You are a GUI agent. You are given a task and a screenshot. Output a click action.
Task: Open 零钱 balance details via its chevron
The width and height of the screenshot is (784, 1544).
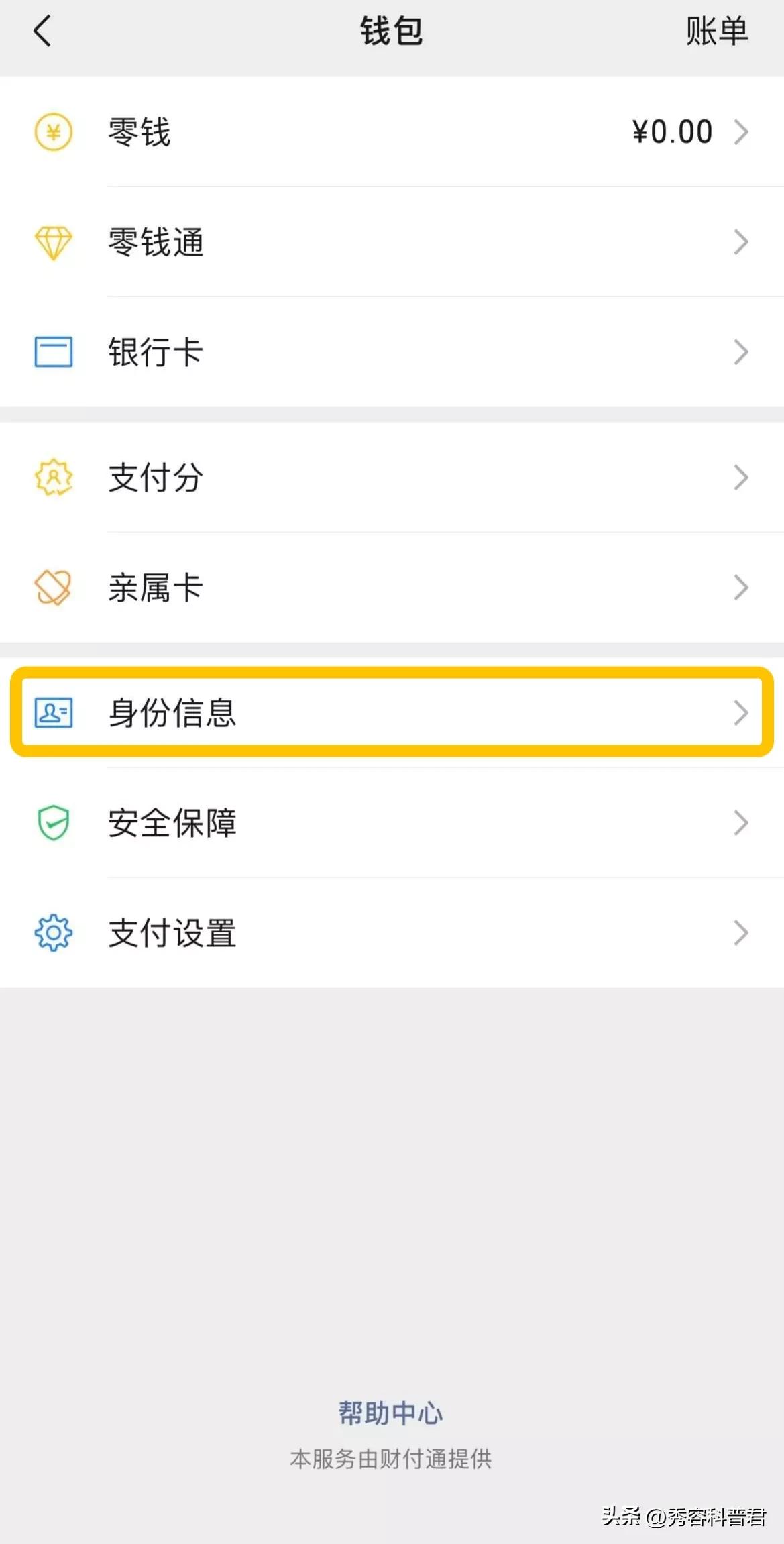coord(740,132)
